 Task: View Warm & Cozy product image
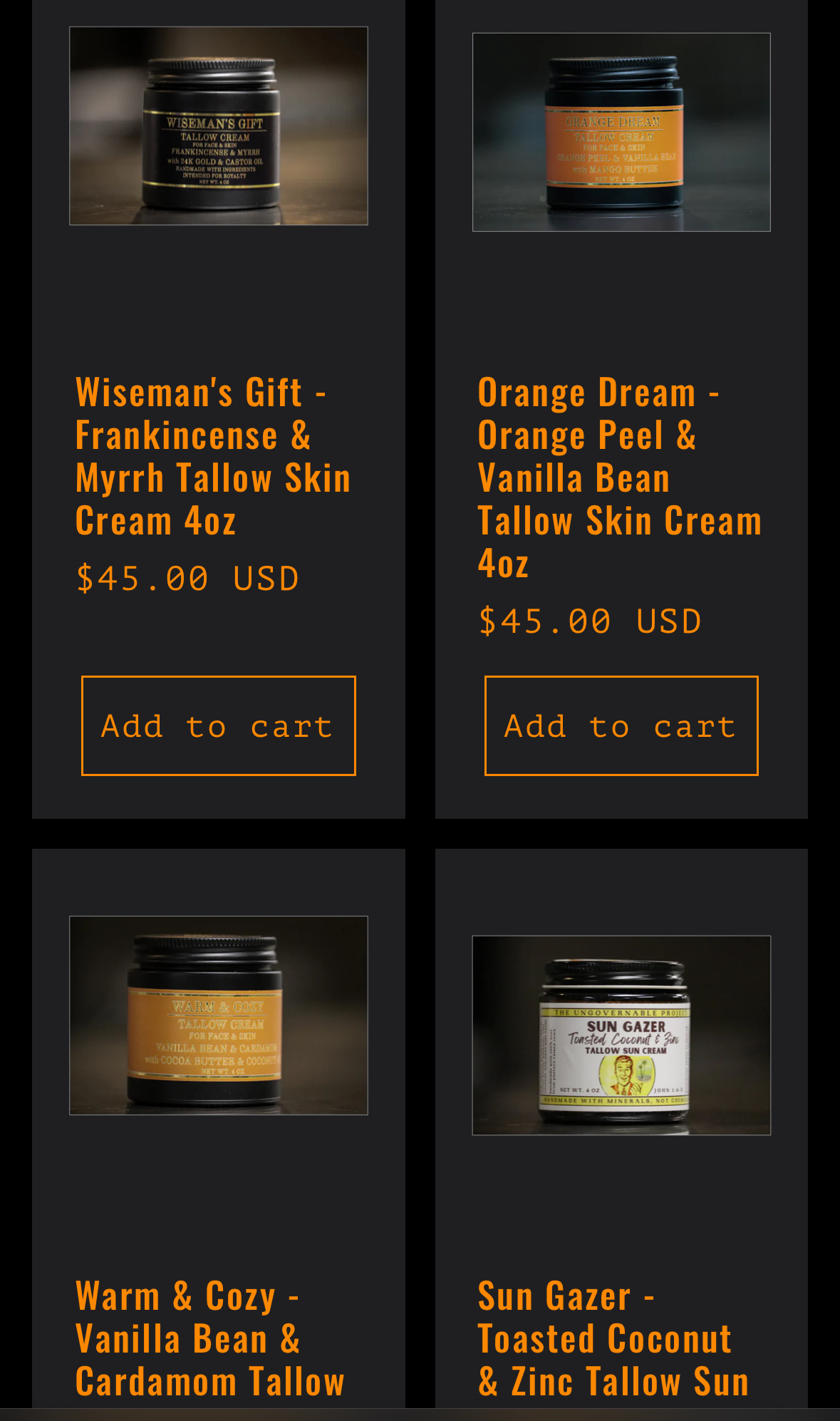[218, 1015]
